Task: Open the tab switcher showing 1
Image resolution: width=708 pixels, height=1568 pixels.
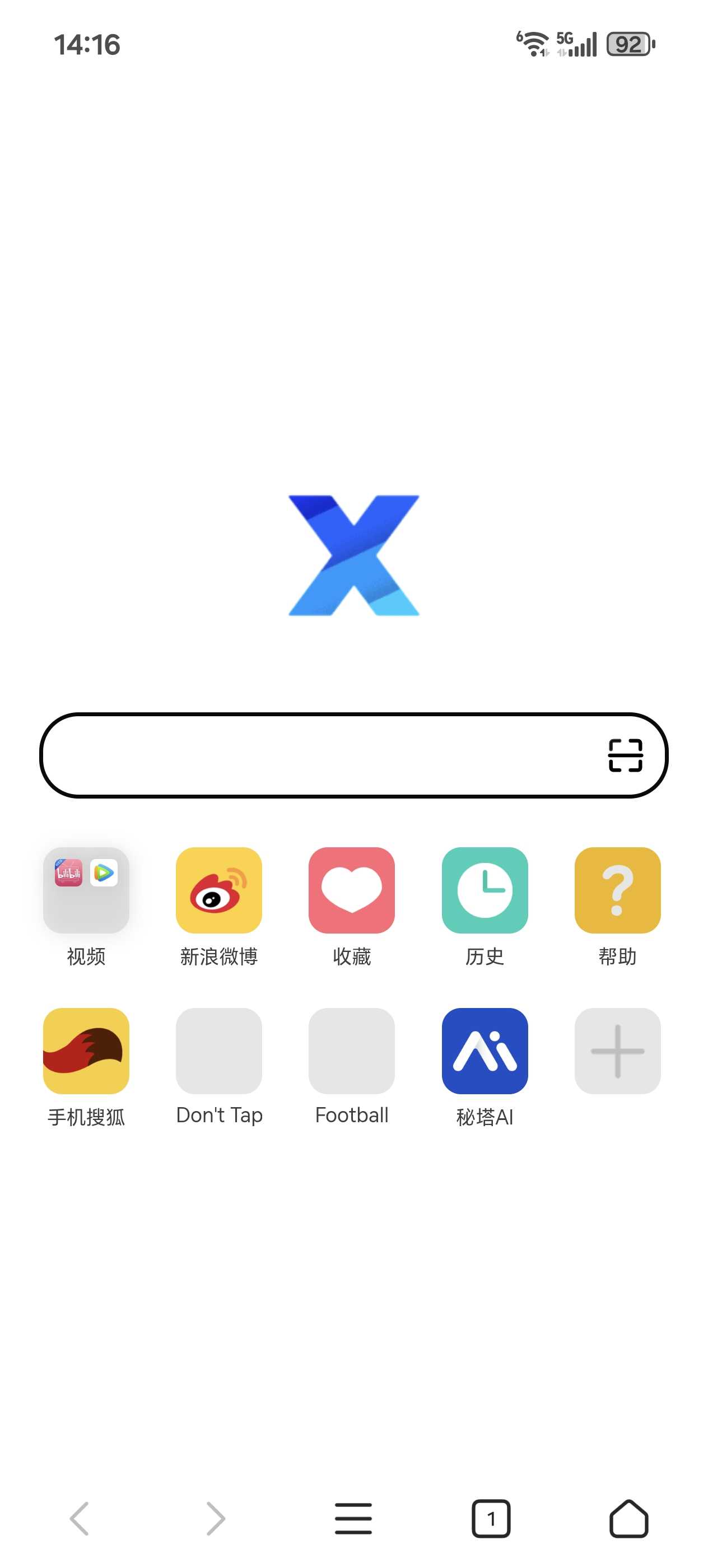Action: click(x=491, y=1518)
